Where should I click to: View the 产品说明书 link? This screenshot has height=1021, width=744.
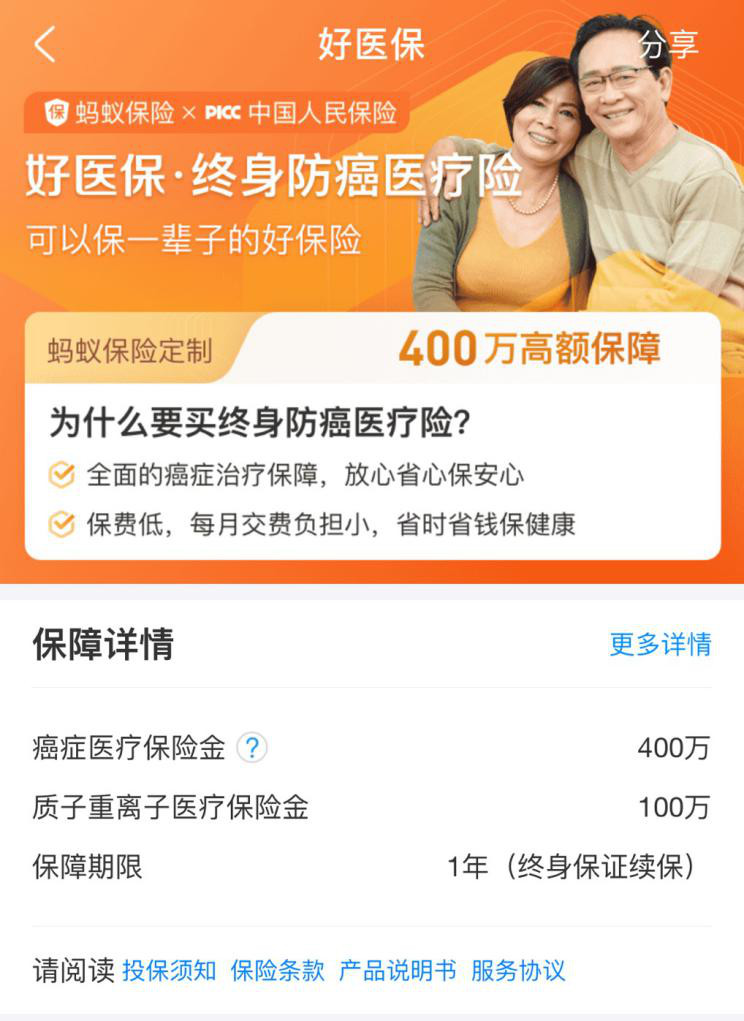[397, 970]
